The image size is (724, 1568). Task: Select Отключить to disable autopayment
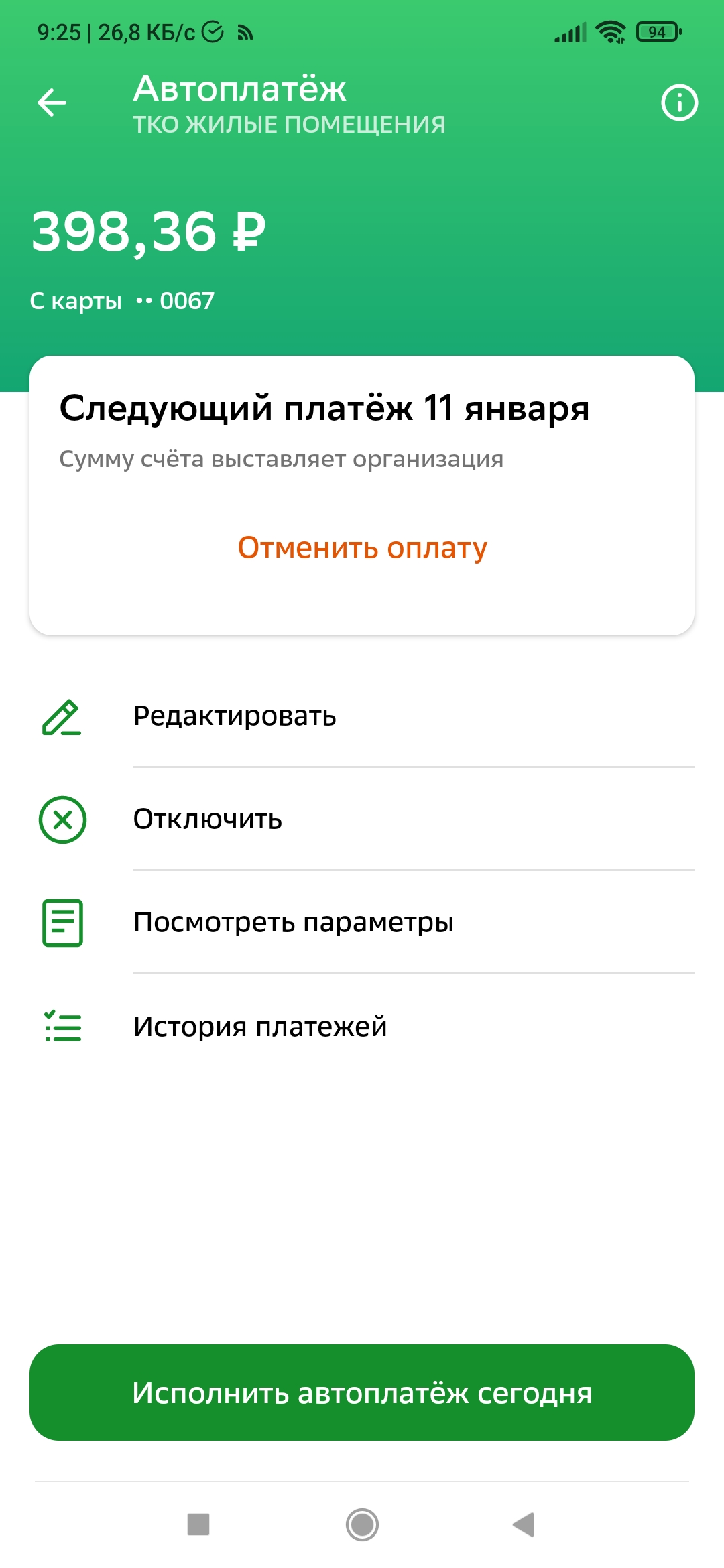click(x=208, y=820)
